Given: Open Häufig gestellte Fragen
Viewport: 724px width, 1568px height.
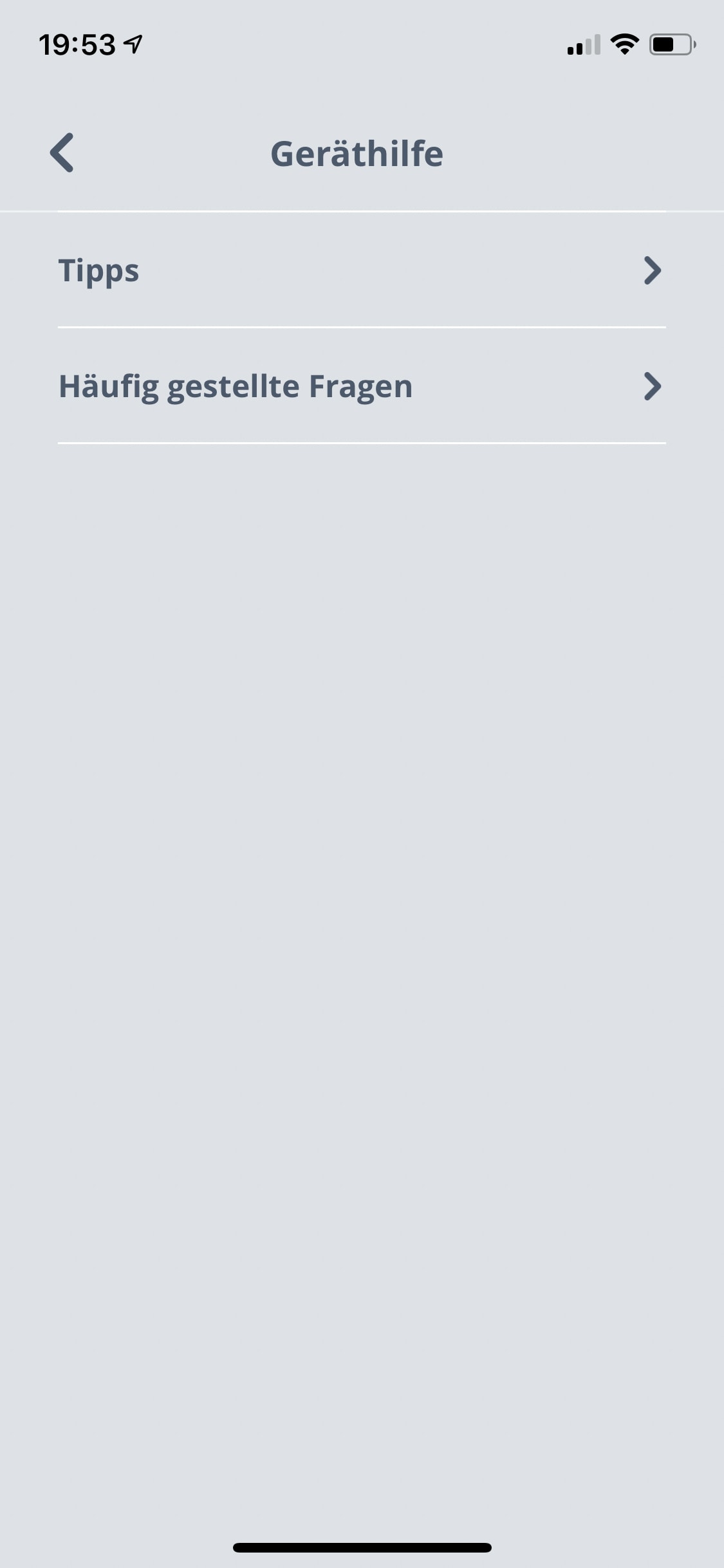Looking at the screenshot, I should click(x=361, y=386).
